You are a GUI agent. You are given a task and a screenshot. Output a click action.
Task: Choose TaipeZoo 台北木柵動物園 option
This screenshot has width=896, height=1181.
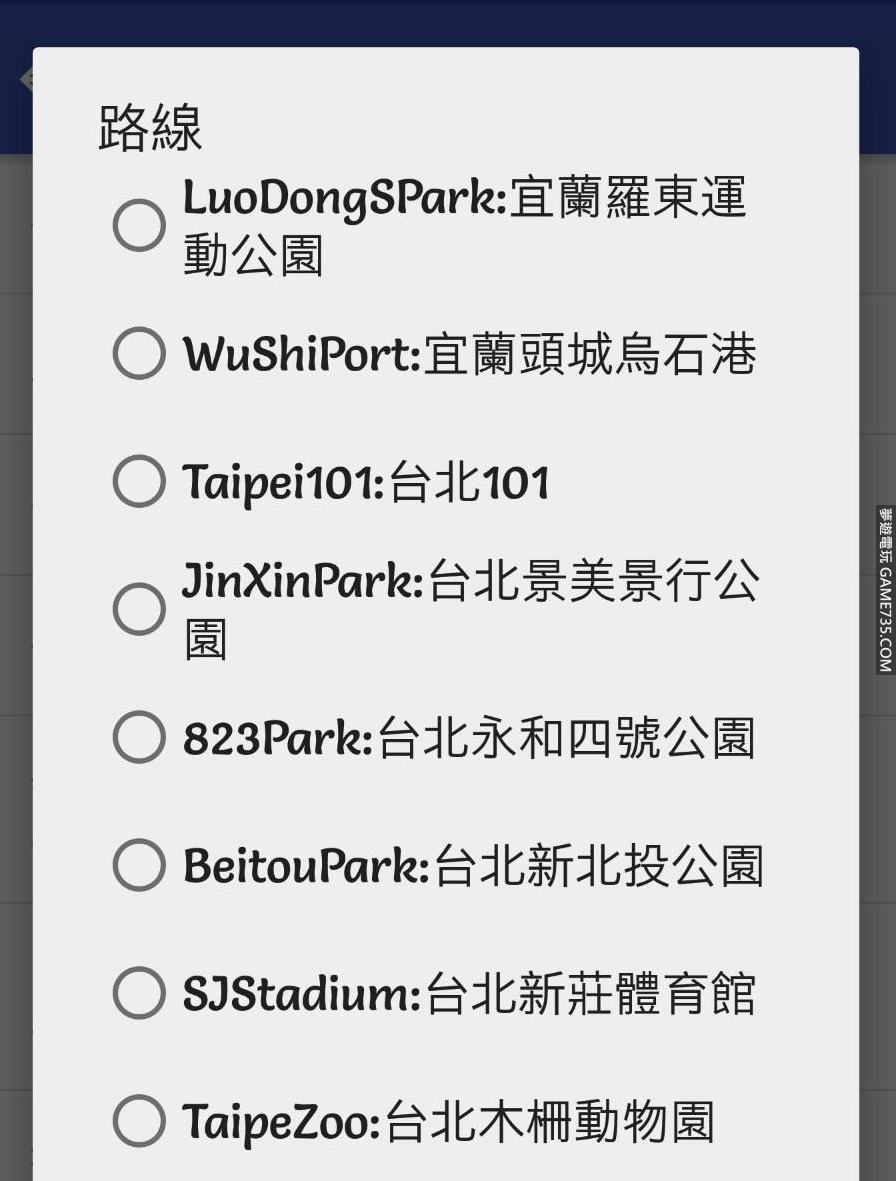click(139, 1121)
